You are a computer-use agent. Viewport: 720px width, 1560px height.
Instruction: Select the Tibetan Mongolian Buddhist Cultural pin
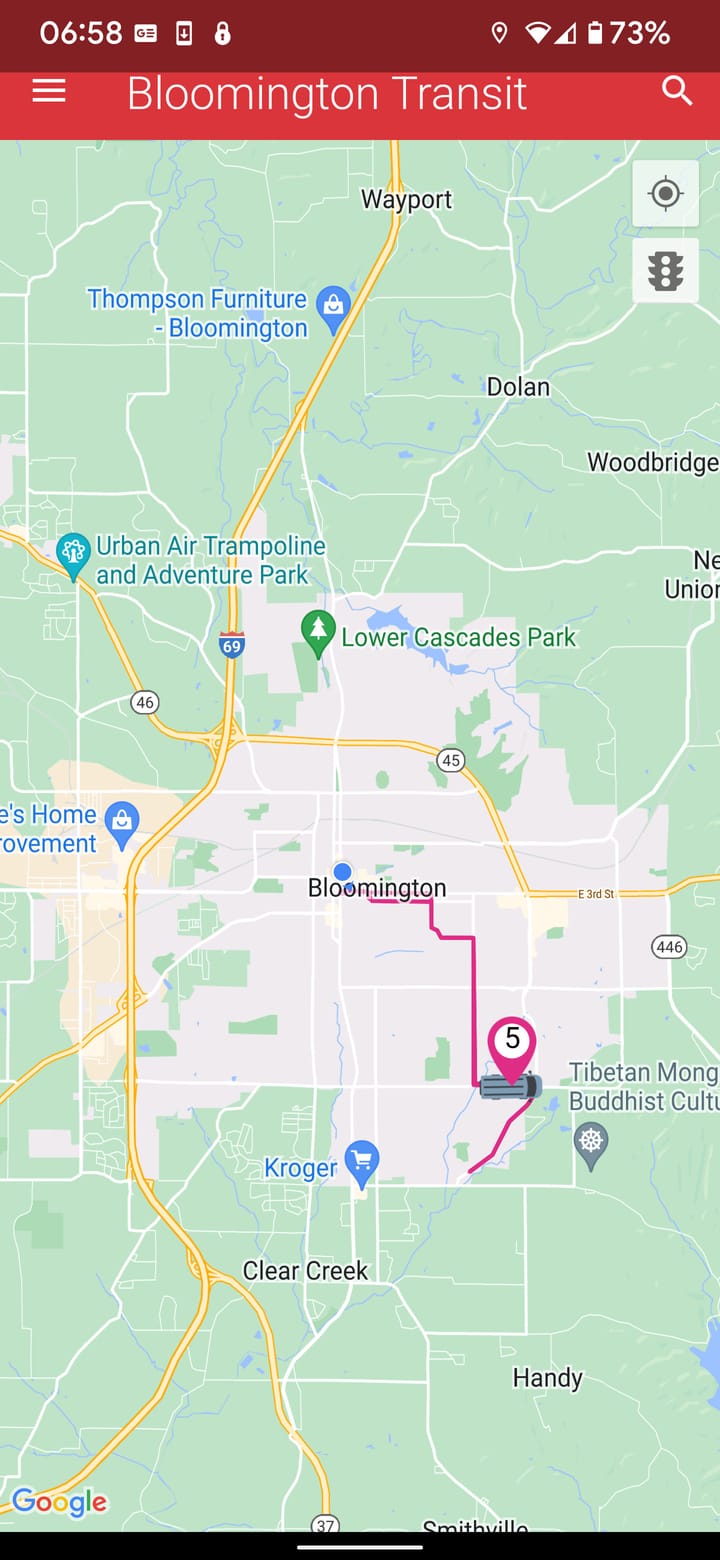(592, 1143)
